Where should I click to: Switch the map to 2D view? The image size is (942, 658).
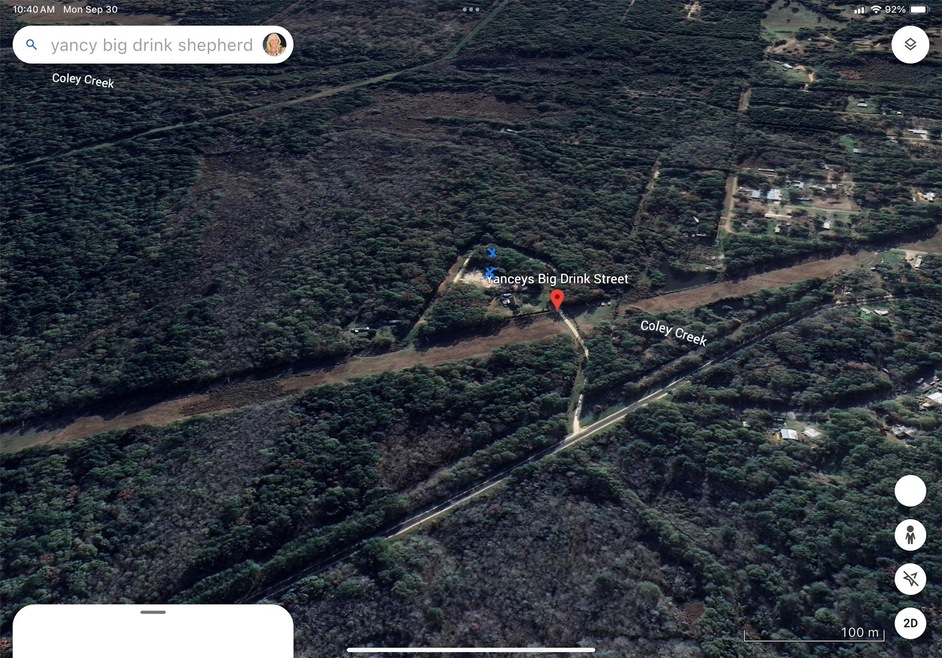pyautogui.click(x=910, y=623)
